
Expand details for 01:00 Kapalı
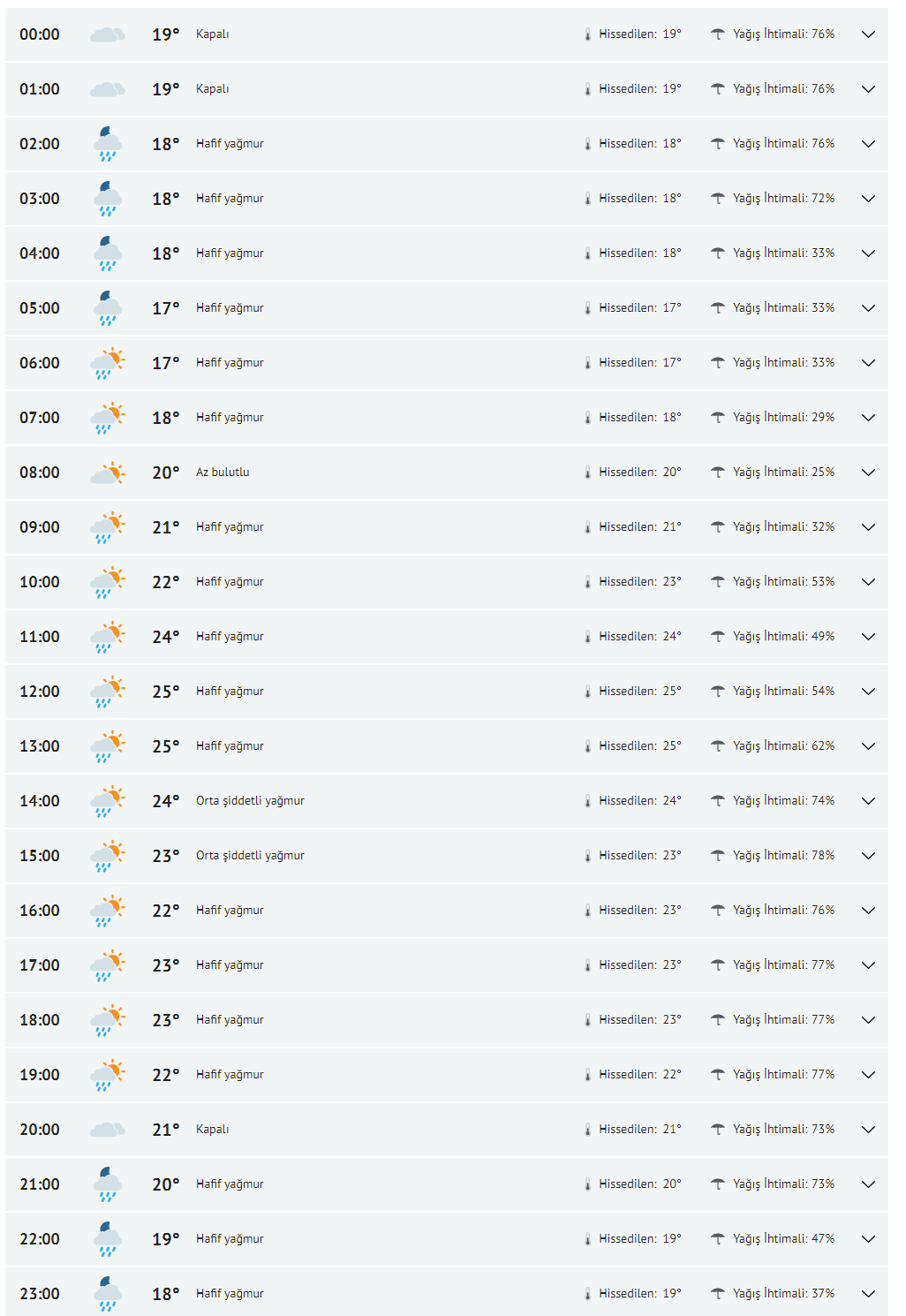(x=868, y=89)
